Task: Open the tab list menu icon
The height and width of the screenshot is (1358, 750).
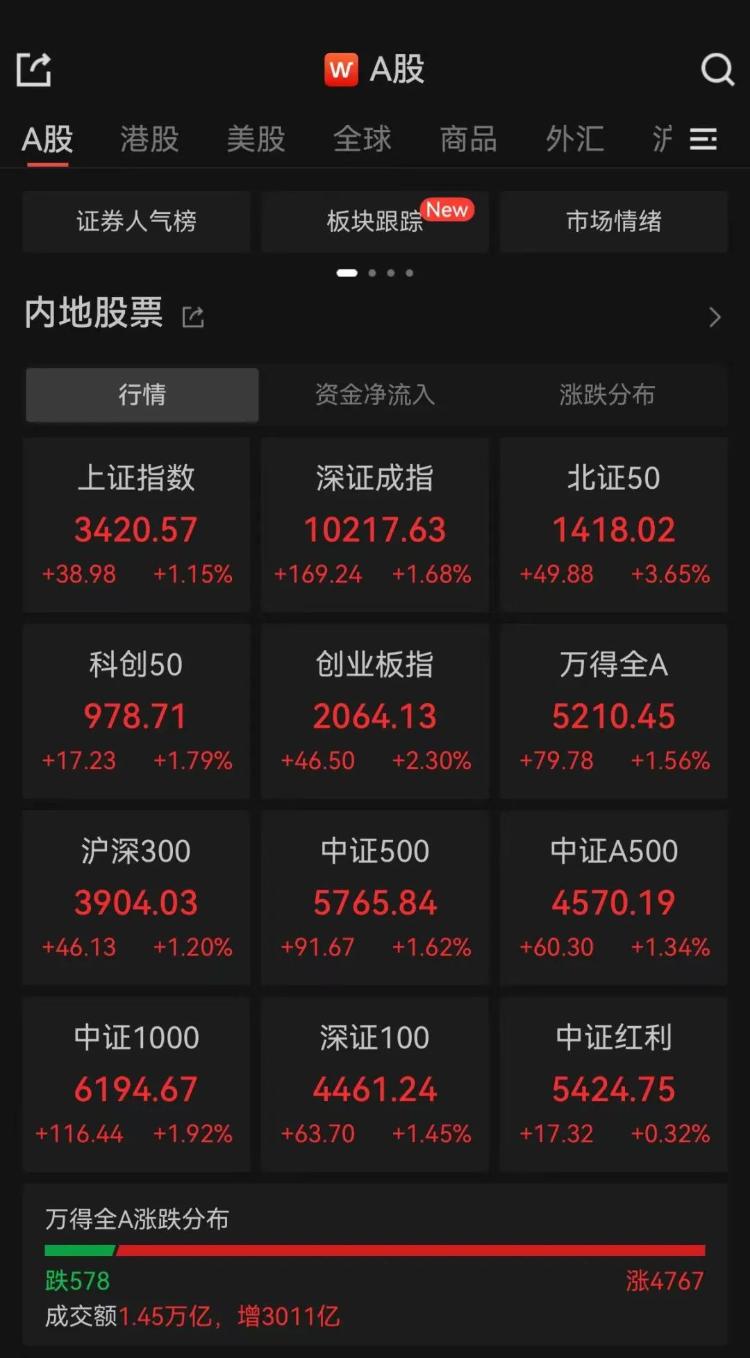Action: click(704, 139)
